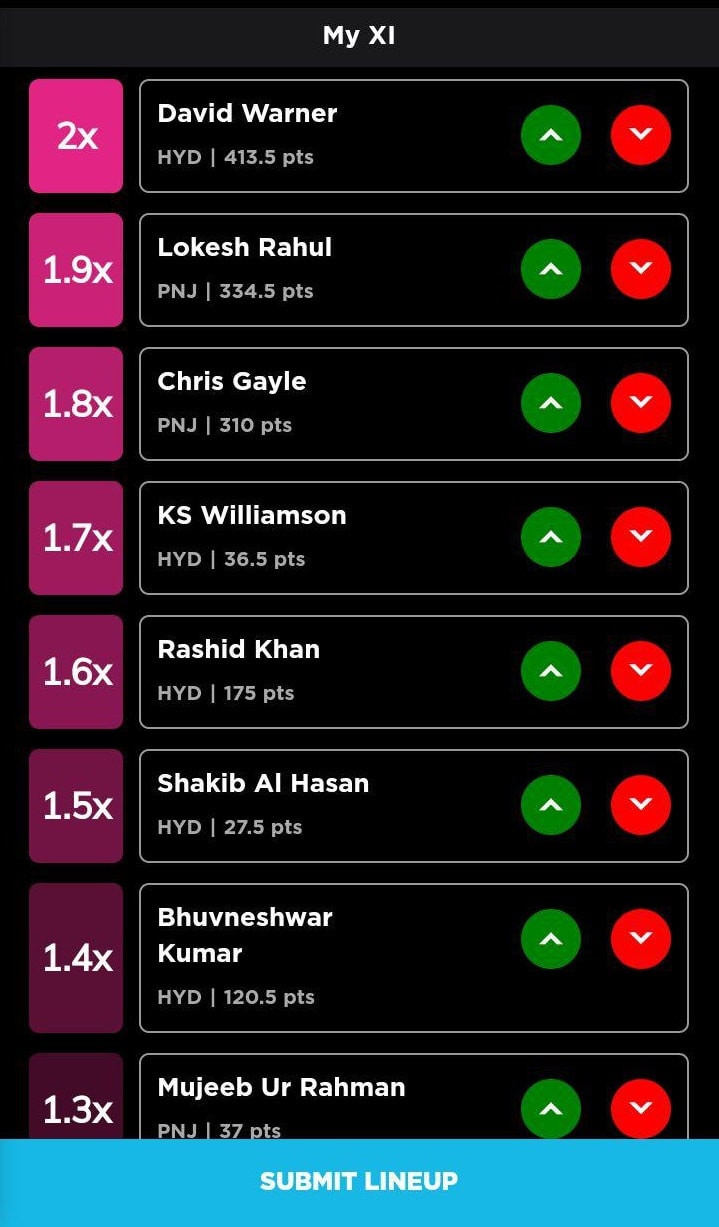The image size is (719, 1227).
Task: Move Rashid Khan up the order
Action: pyautogui.click(x=551, y=671)
